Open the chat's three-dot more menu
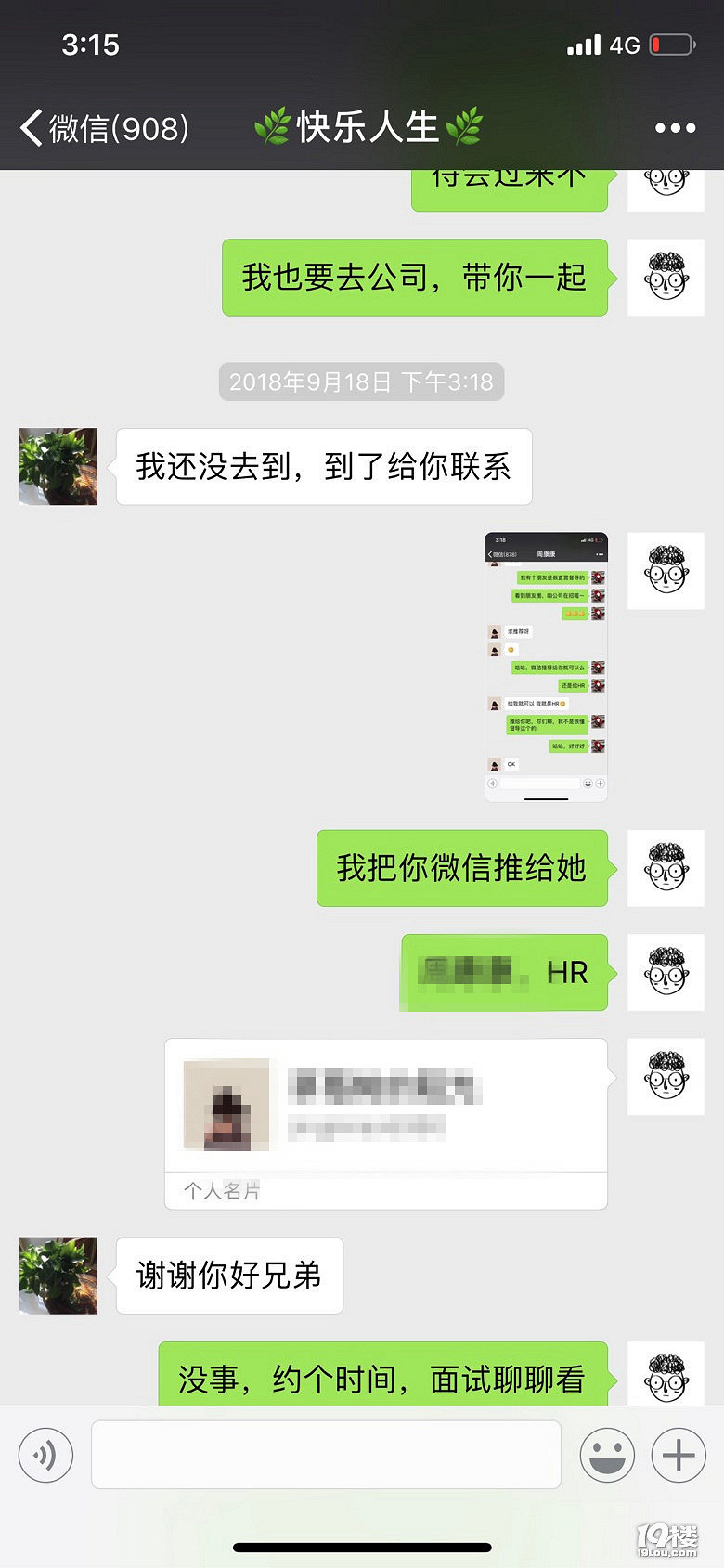 pyautogui.click(x=675, y=128)
